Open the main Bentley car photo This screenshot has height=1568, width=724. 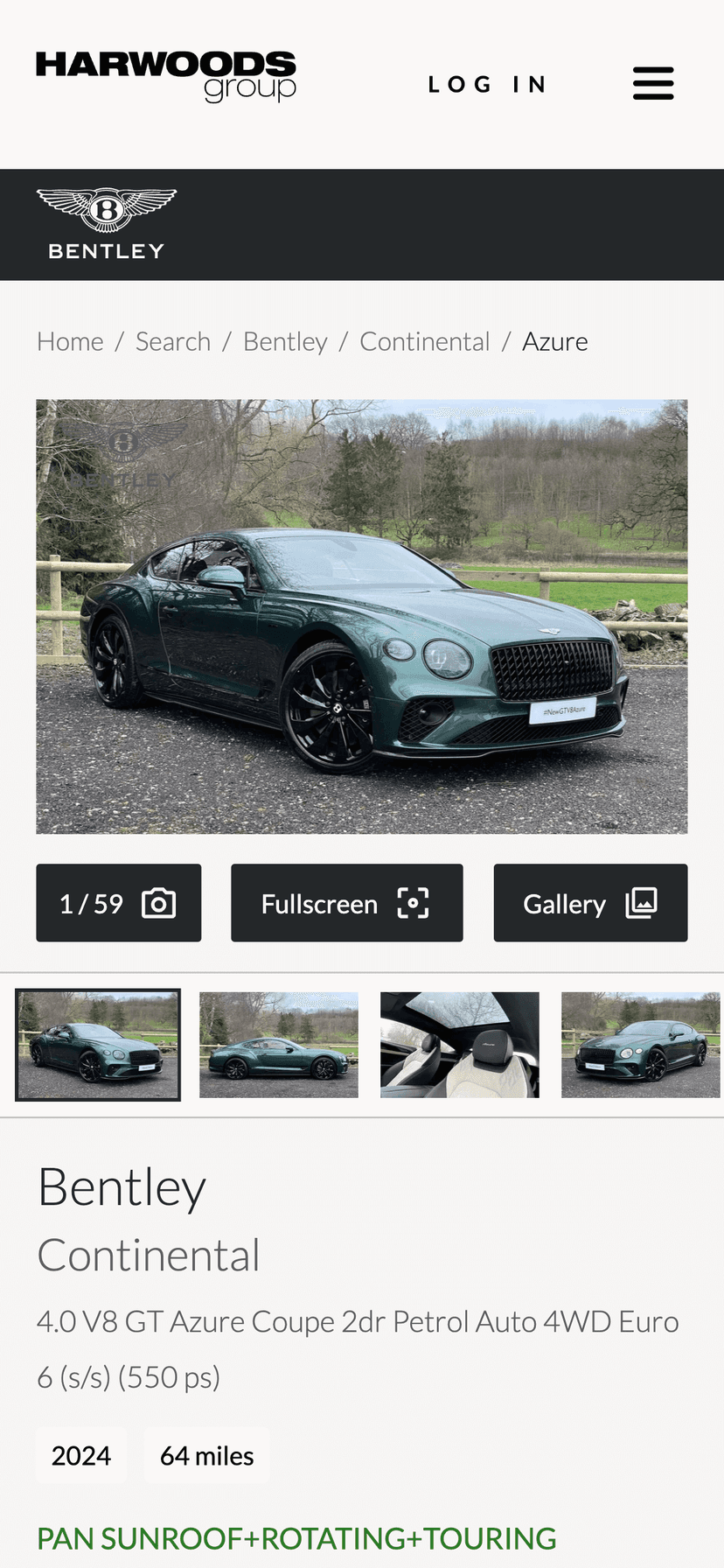click(361, 617)
